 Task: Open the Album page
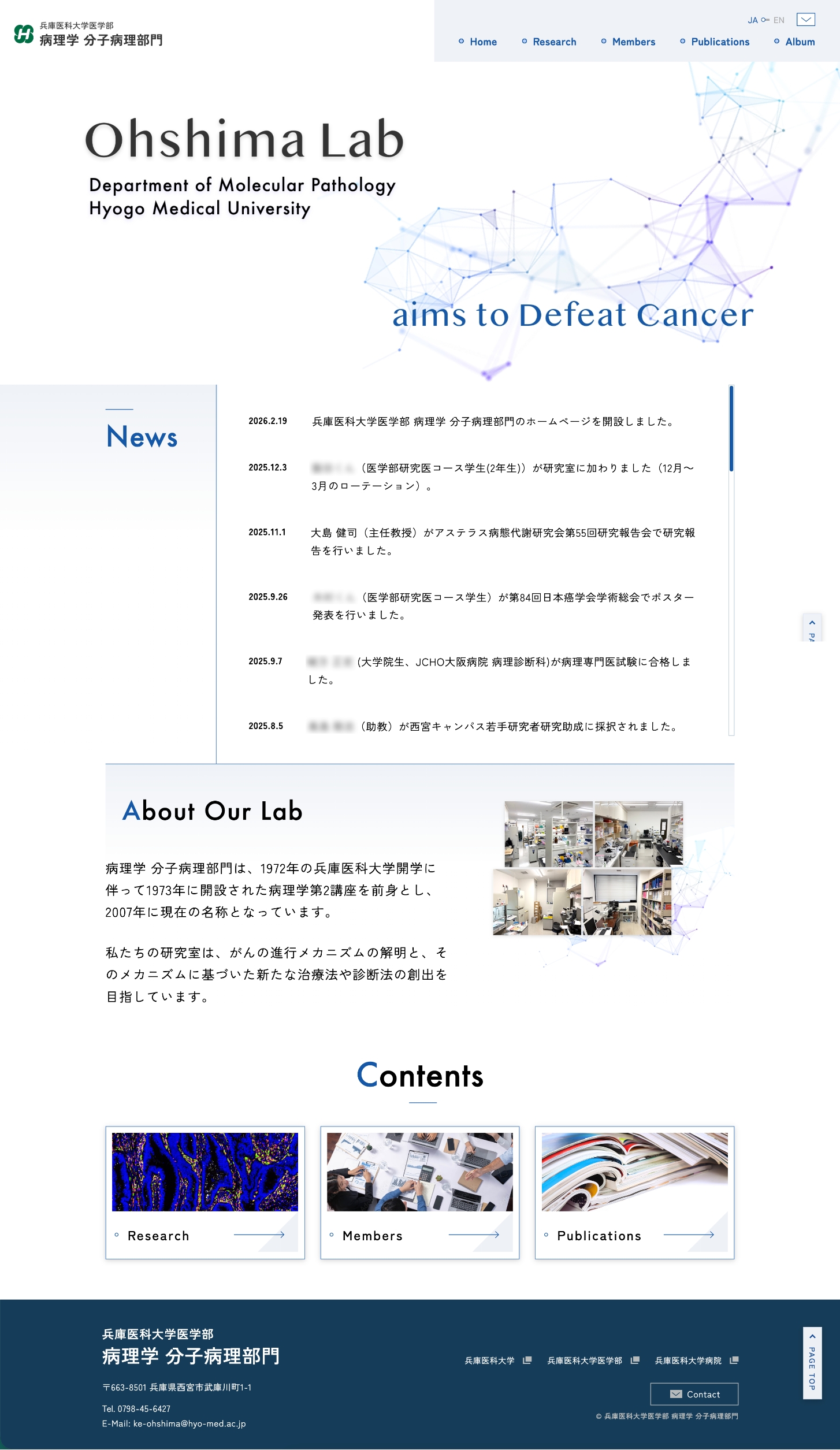[799, 42]
